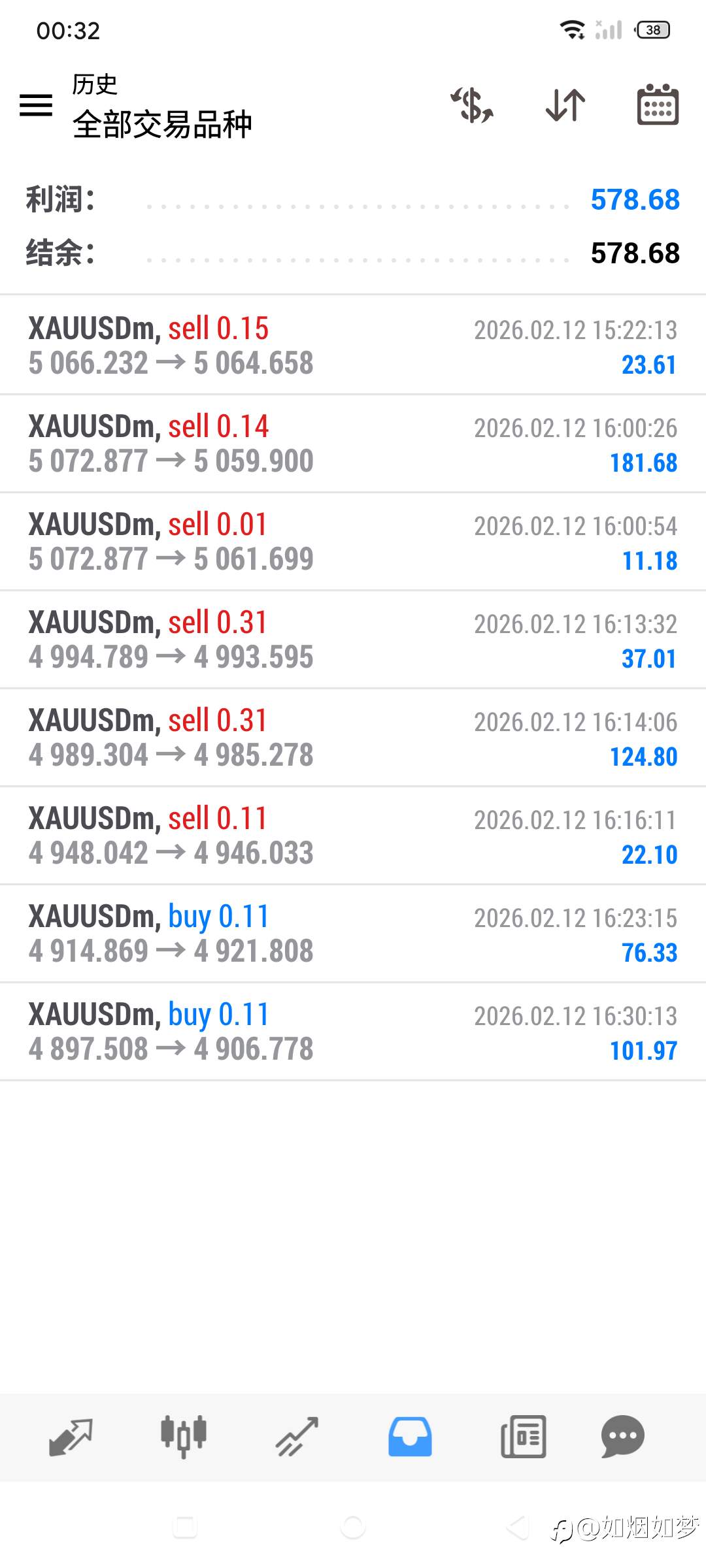The width and height of the screenshot is (706, 1568).
Task: Select the XAUUSDm sell 0.01 trade
Action: pos(353,541)
